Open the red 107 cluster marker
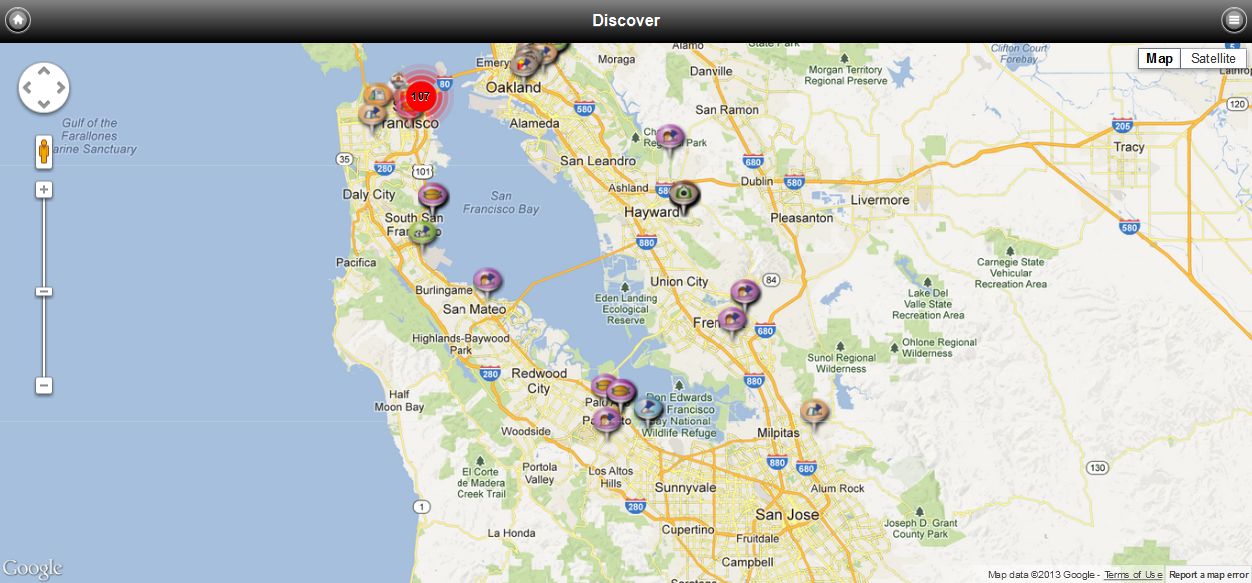 [x=420, y=97]
